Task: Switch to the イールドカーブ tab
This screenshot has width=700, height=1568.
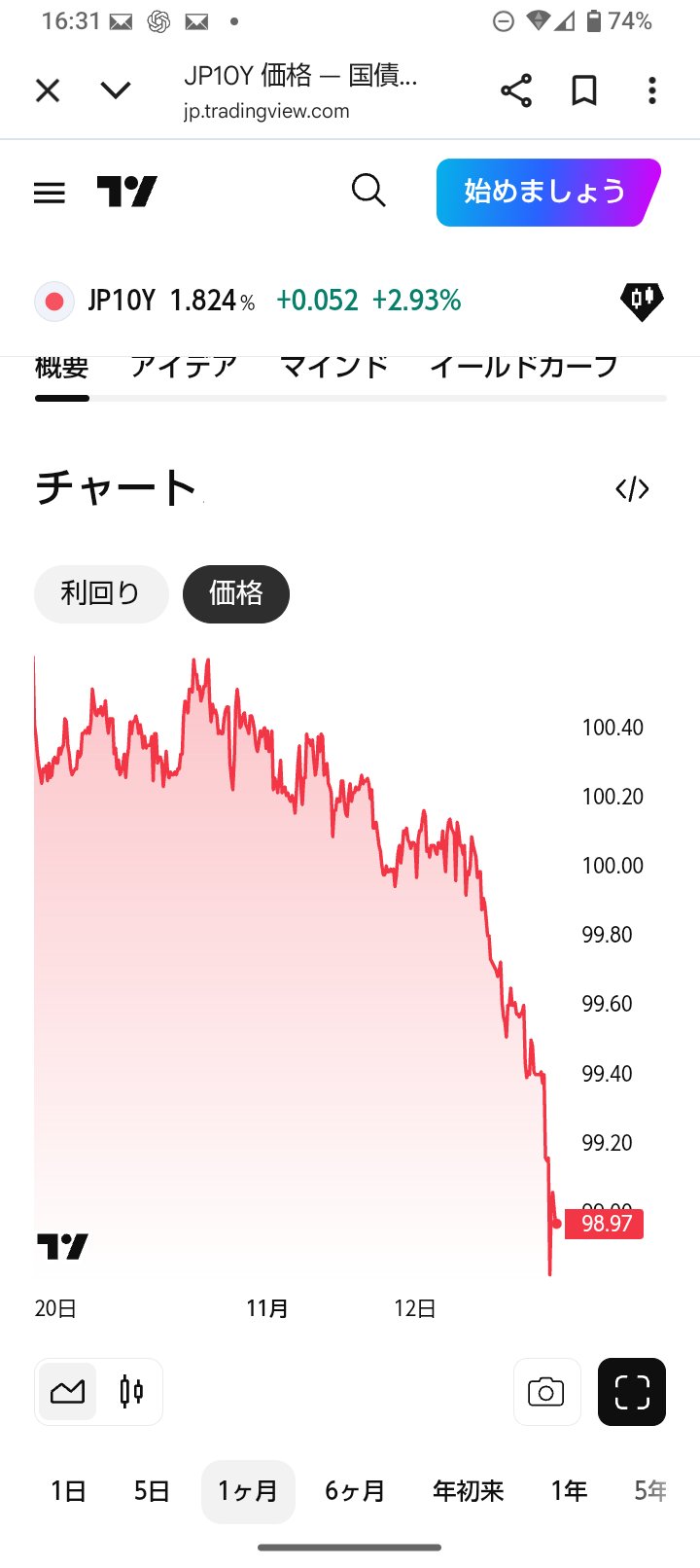Action: 524,368
